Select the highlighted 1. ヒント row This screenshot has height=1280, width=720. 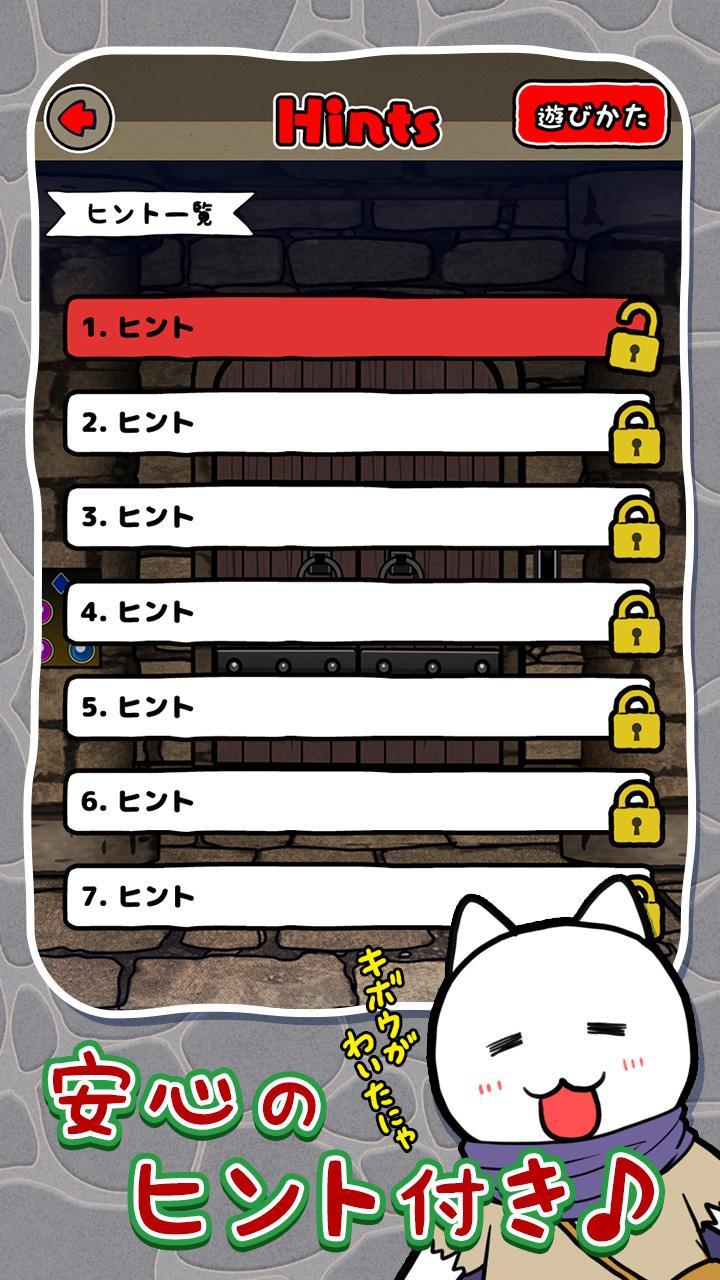point(330,330)
